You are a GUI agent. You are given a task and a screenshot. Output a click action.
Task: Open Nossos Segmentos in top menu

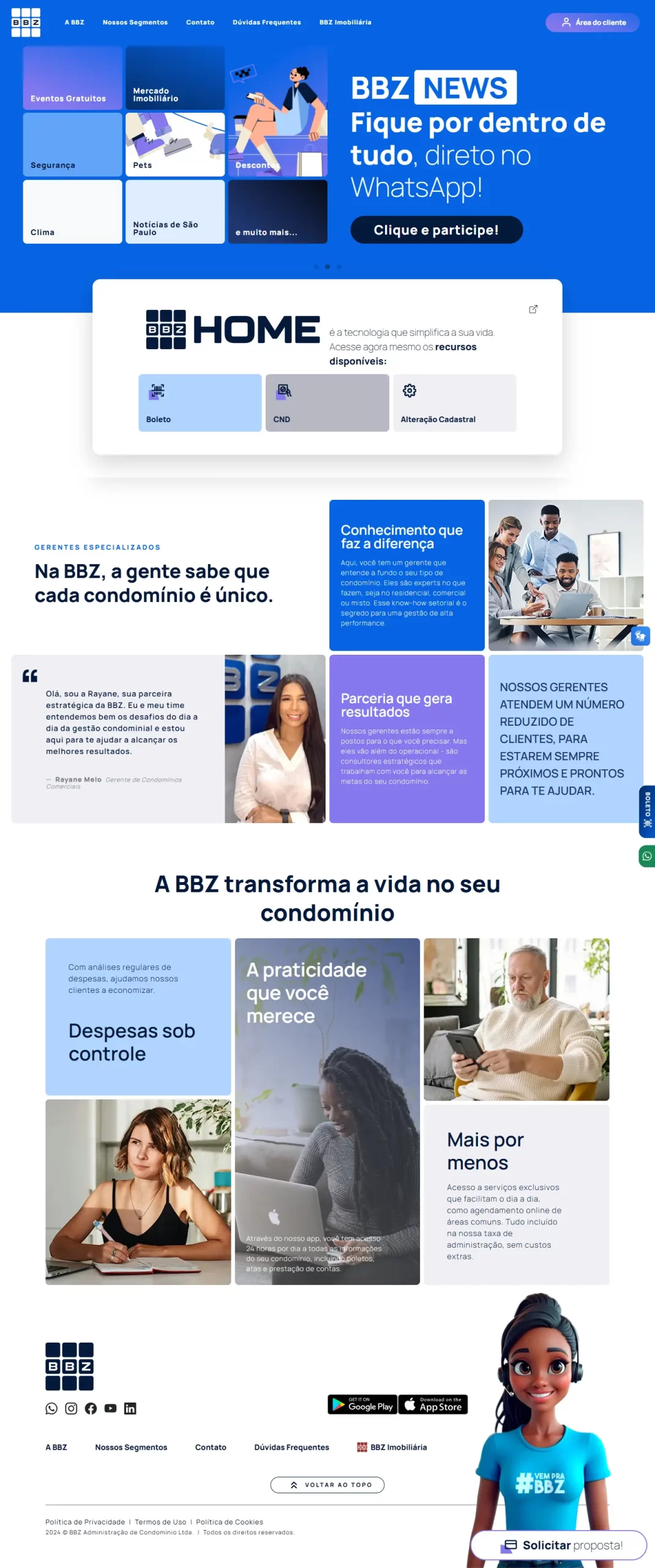pyautogui.click(x=135, y=23)
